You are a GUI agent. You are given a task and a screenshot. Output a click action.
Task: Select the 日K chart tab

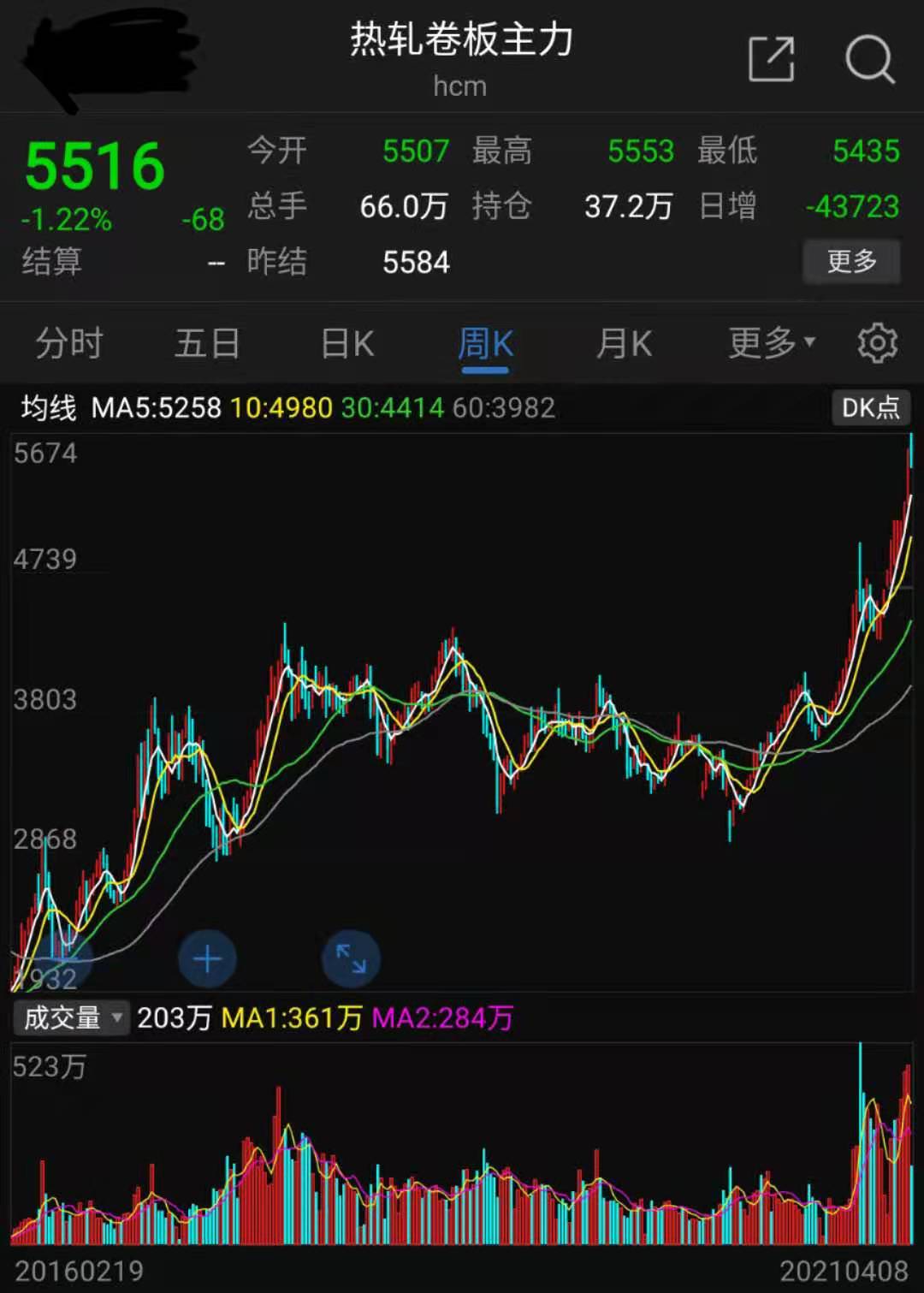pos(347,344)
